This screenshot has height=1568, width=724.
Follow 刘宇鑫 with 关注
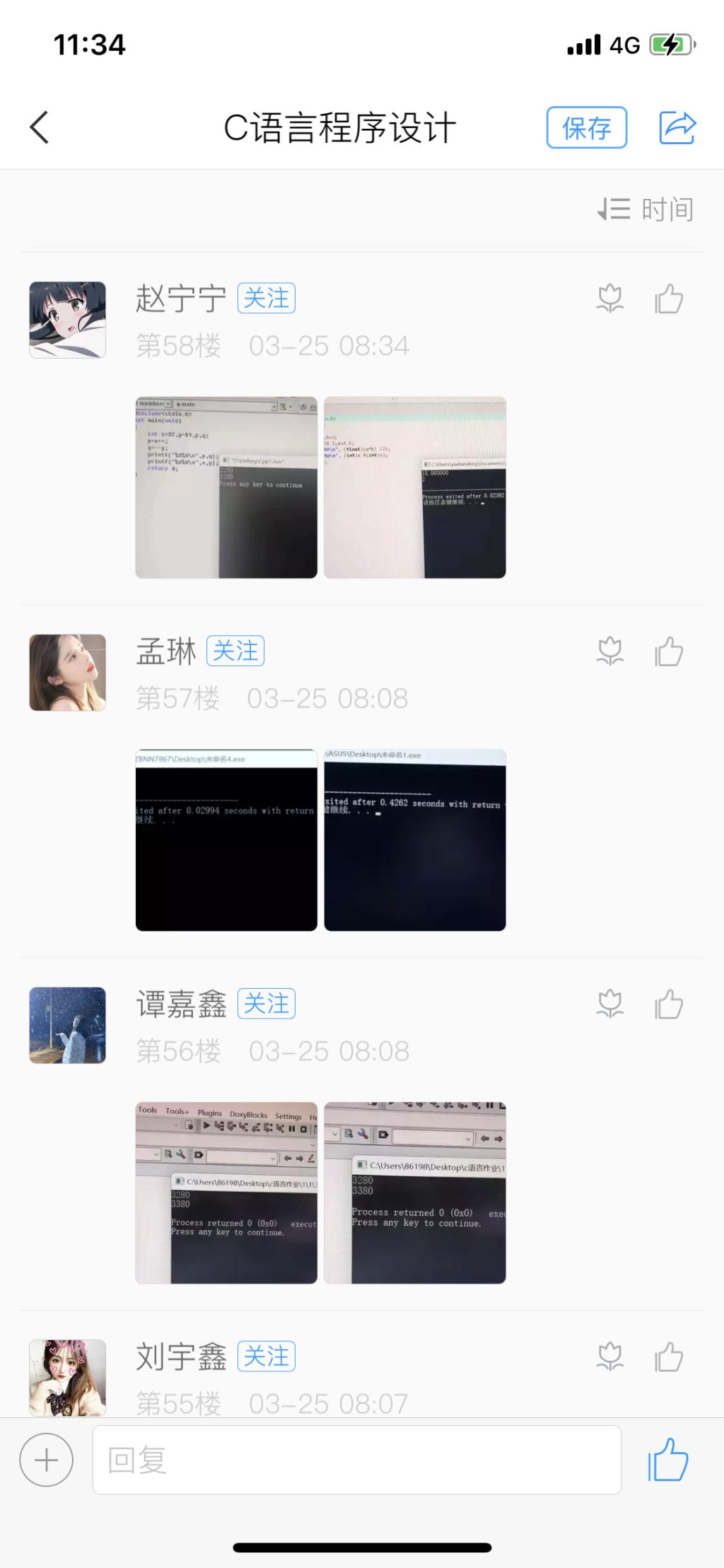click(x=266, y=1356)
